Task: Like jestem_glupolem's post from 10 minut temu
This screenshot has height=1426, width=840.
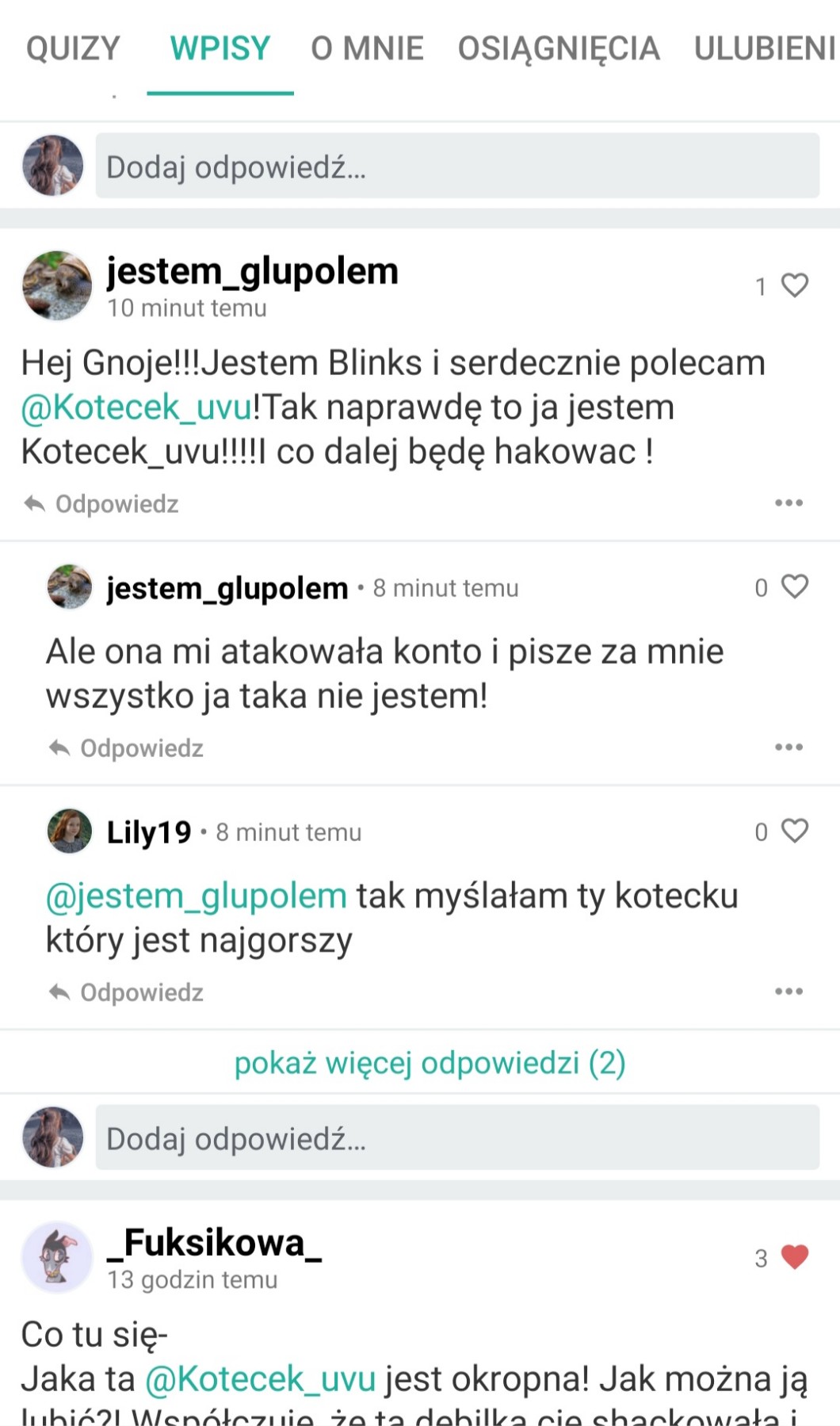Action: point(794,285)
